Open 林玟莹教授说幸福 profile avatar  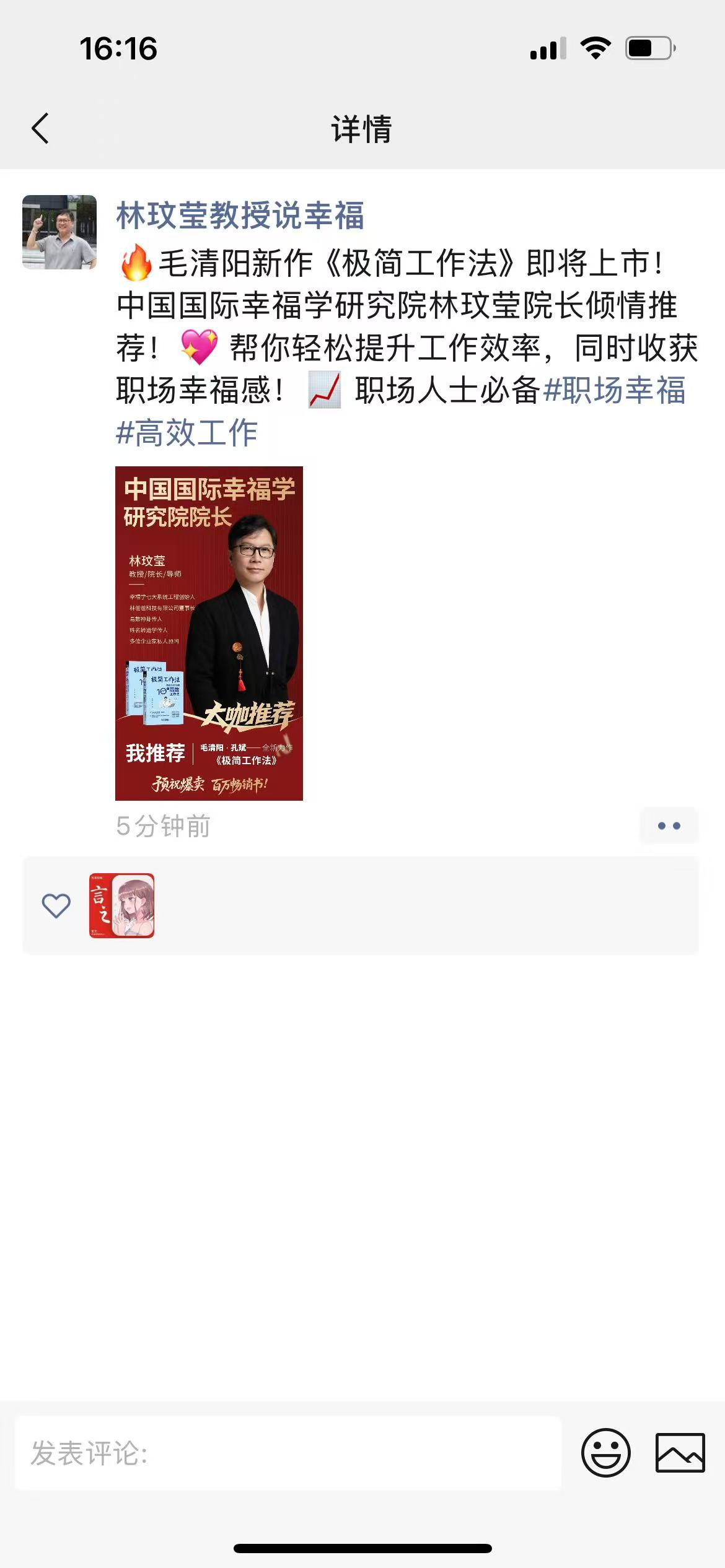coord(59,232)
